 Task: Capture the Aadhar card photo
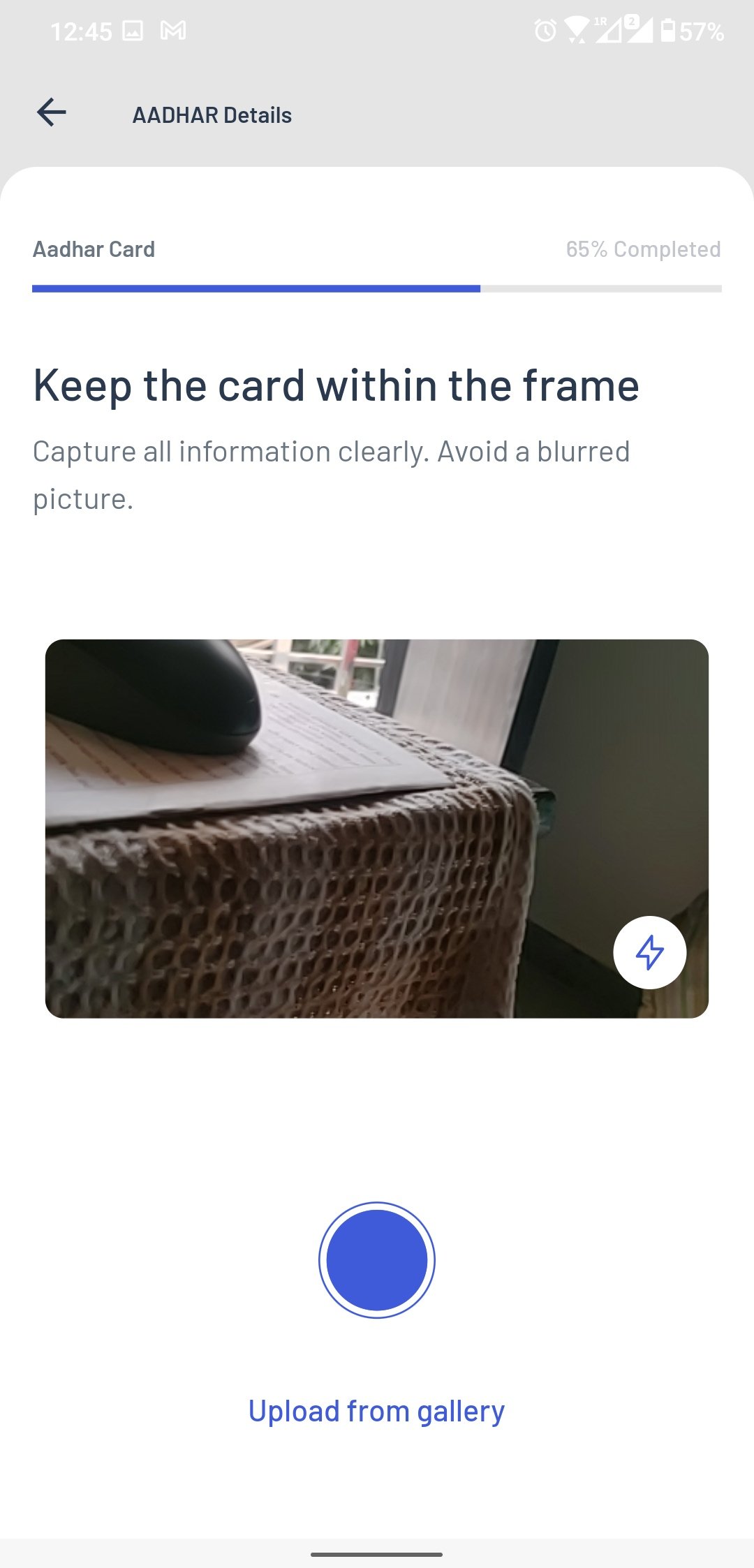[377, 1259]
